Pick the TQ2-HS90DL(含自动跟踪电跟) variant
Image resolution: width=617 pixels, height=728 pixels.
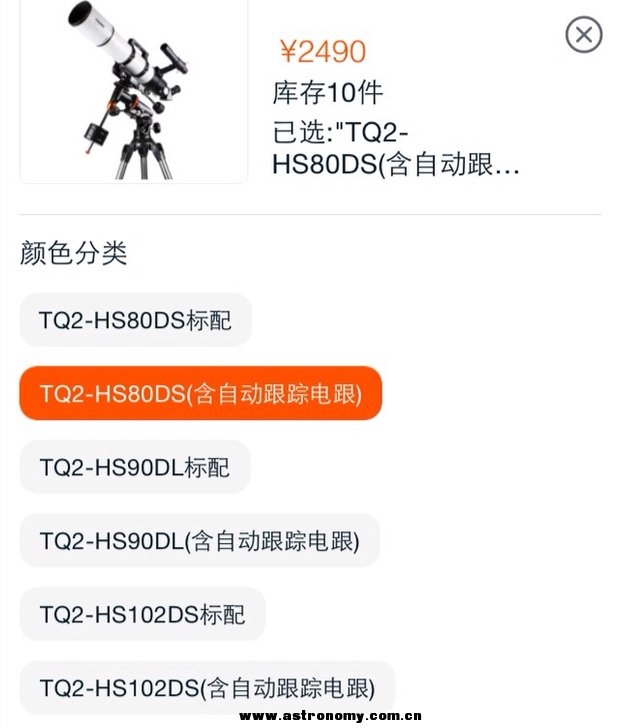[199, 541]
